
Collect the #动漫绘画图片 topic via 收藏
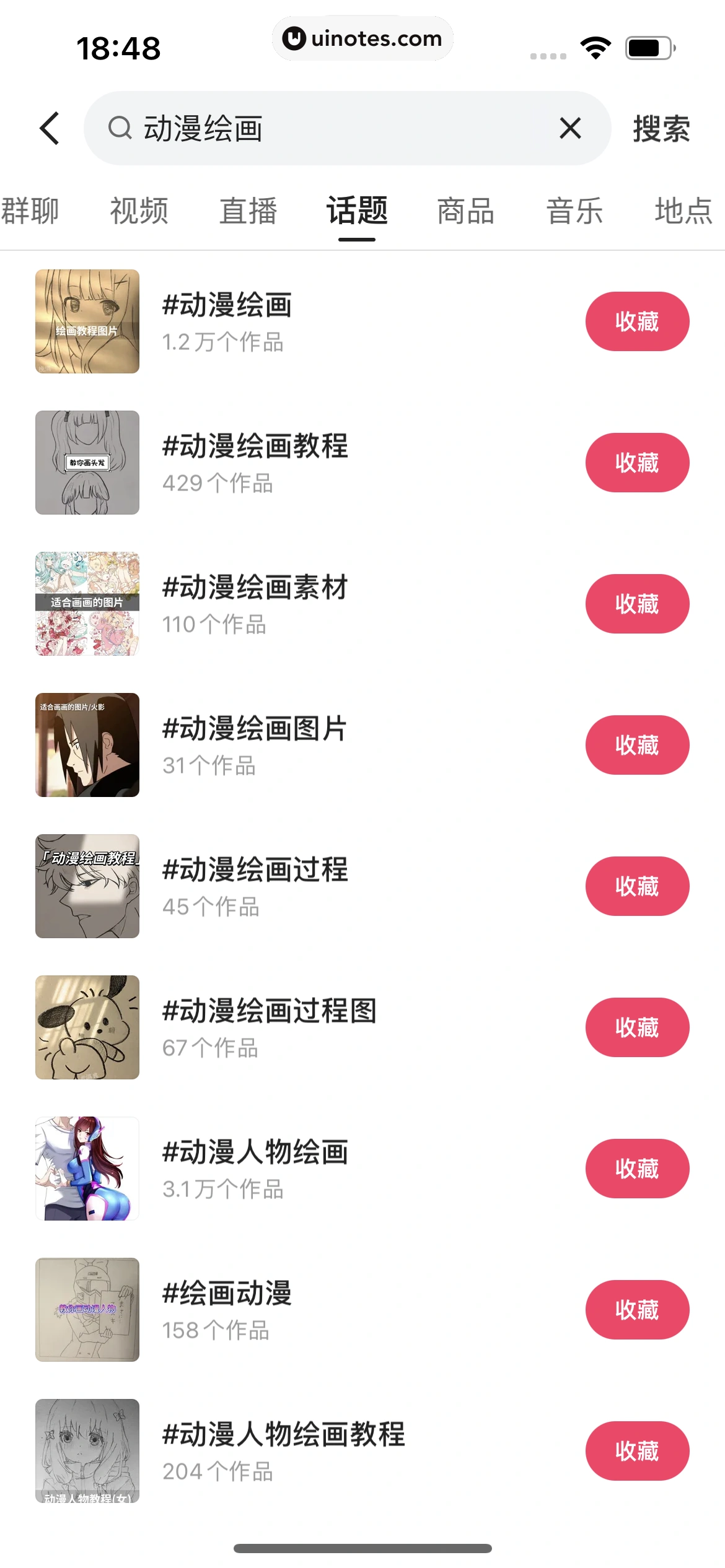637,745
